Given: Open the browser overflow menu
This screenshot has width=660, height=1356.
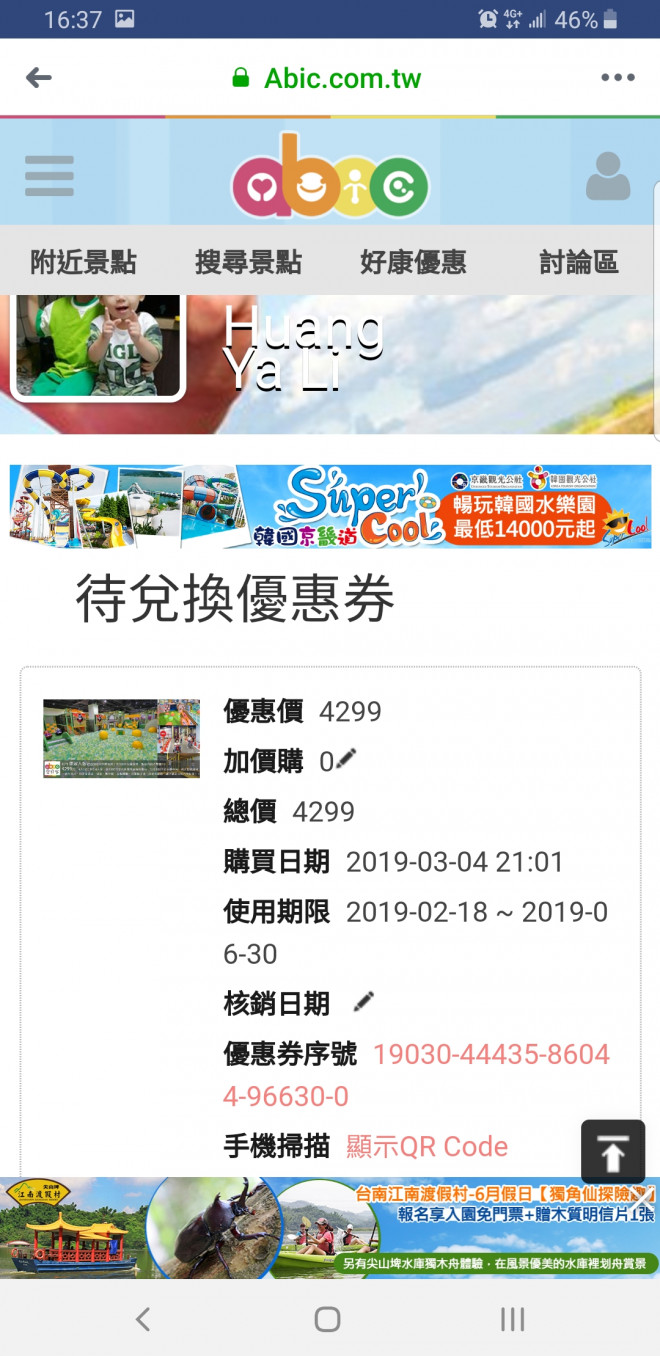Looking at the screenshot, I should [617, 78].
